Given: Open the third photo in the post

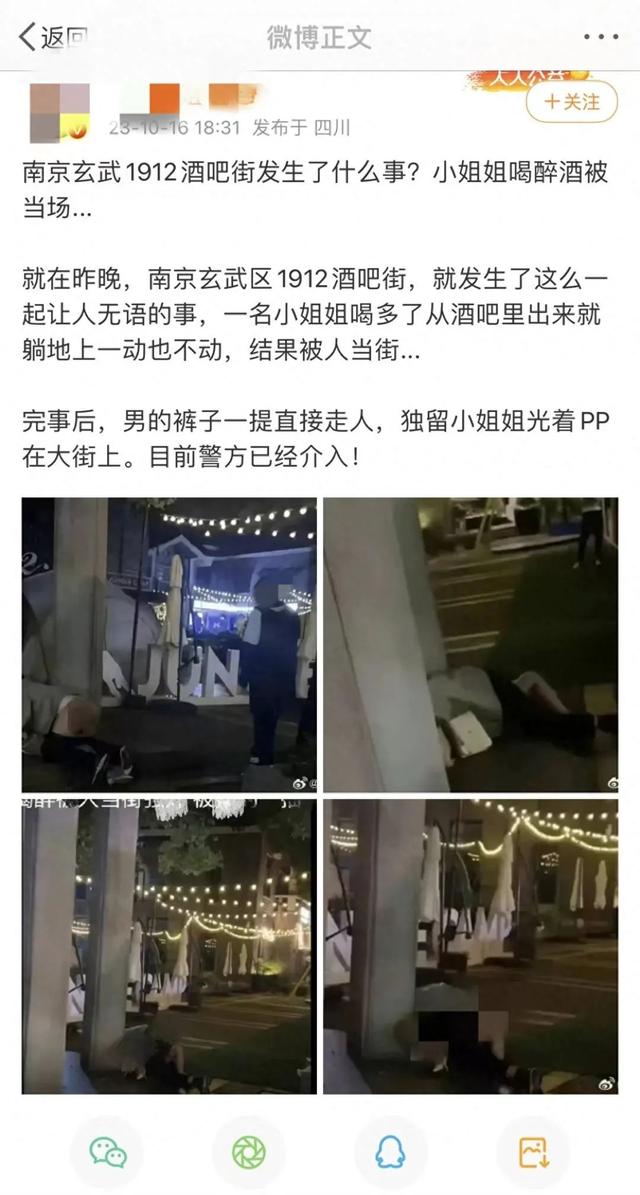Looking at the screenshot, I should [x=169, y=946].
